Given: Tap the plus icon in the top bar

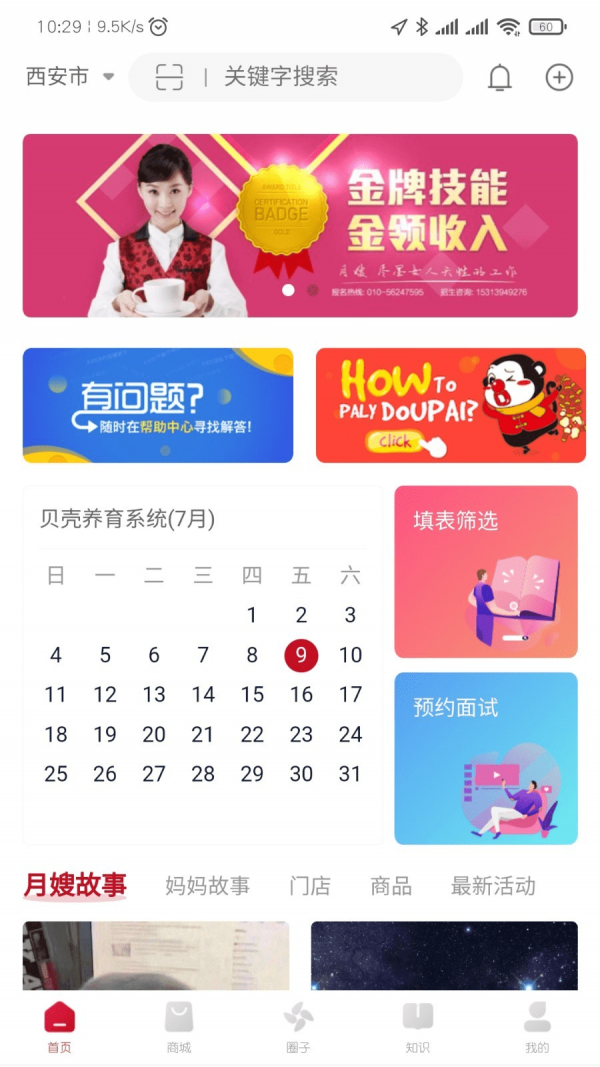Looking at the screenshot, I should click(x=559, y=77).
